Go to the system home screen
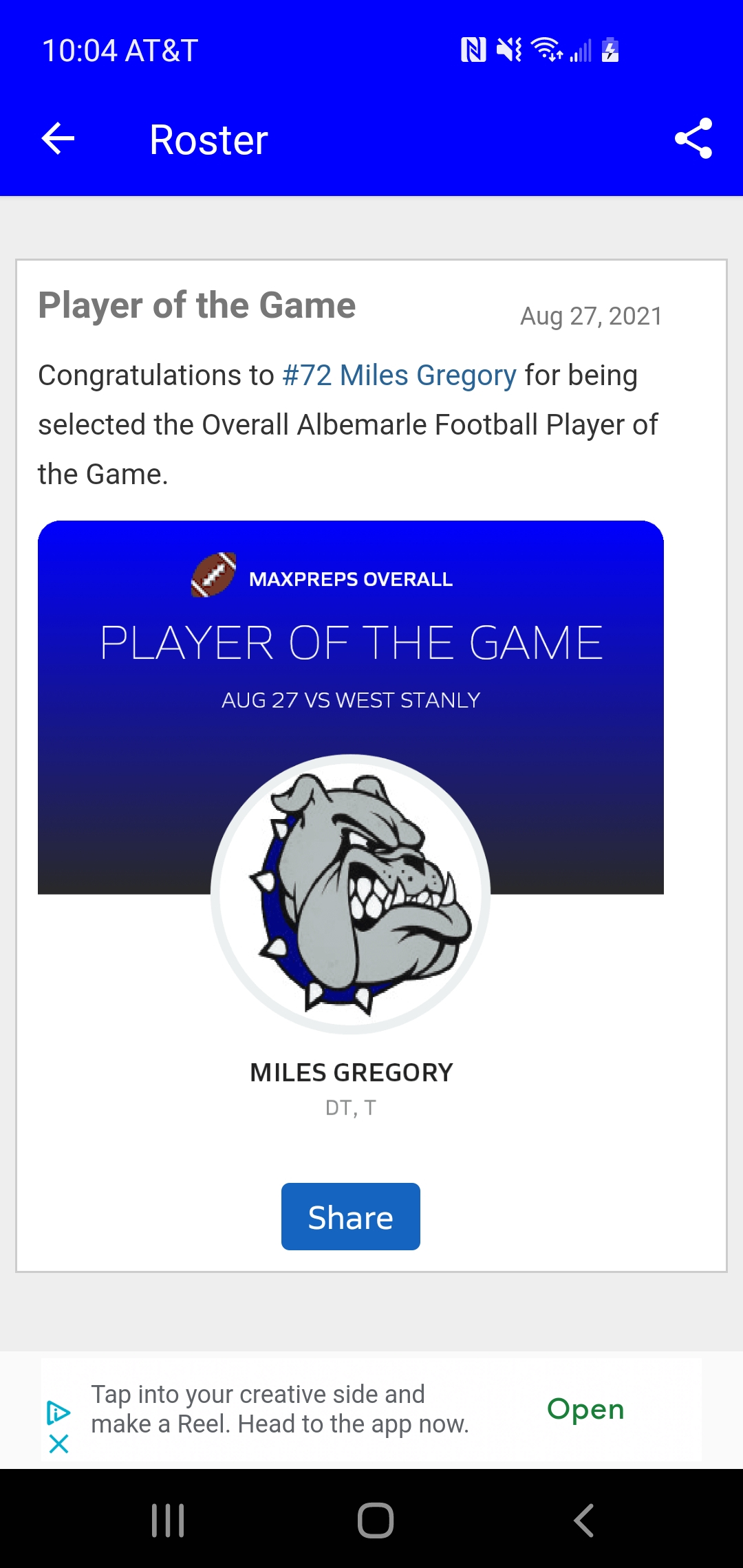This screenshot has width=743, height=1568. pos(375,1520)
